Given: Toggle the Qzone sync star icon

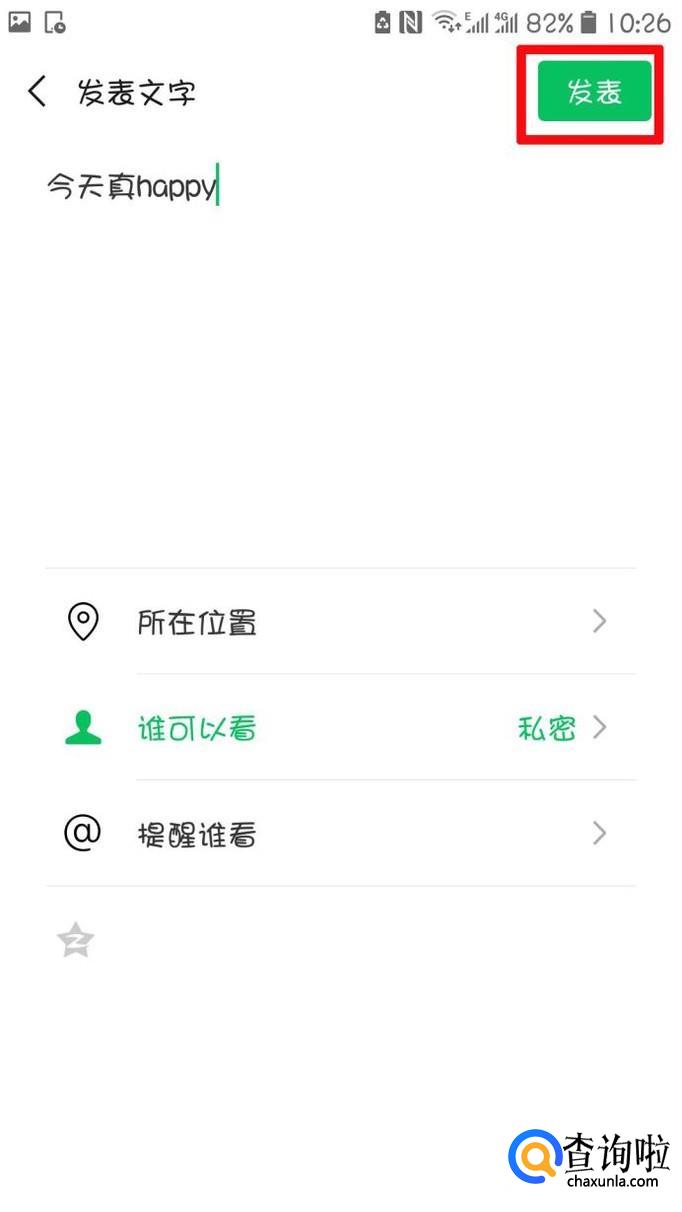Looking at the screenshot, I should 76,940.
